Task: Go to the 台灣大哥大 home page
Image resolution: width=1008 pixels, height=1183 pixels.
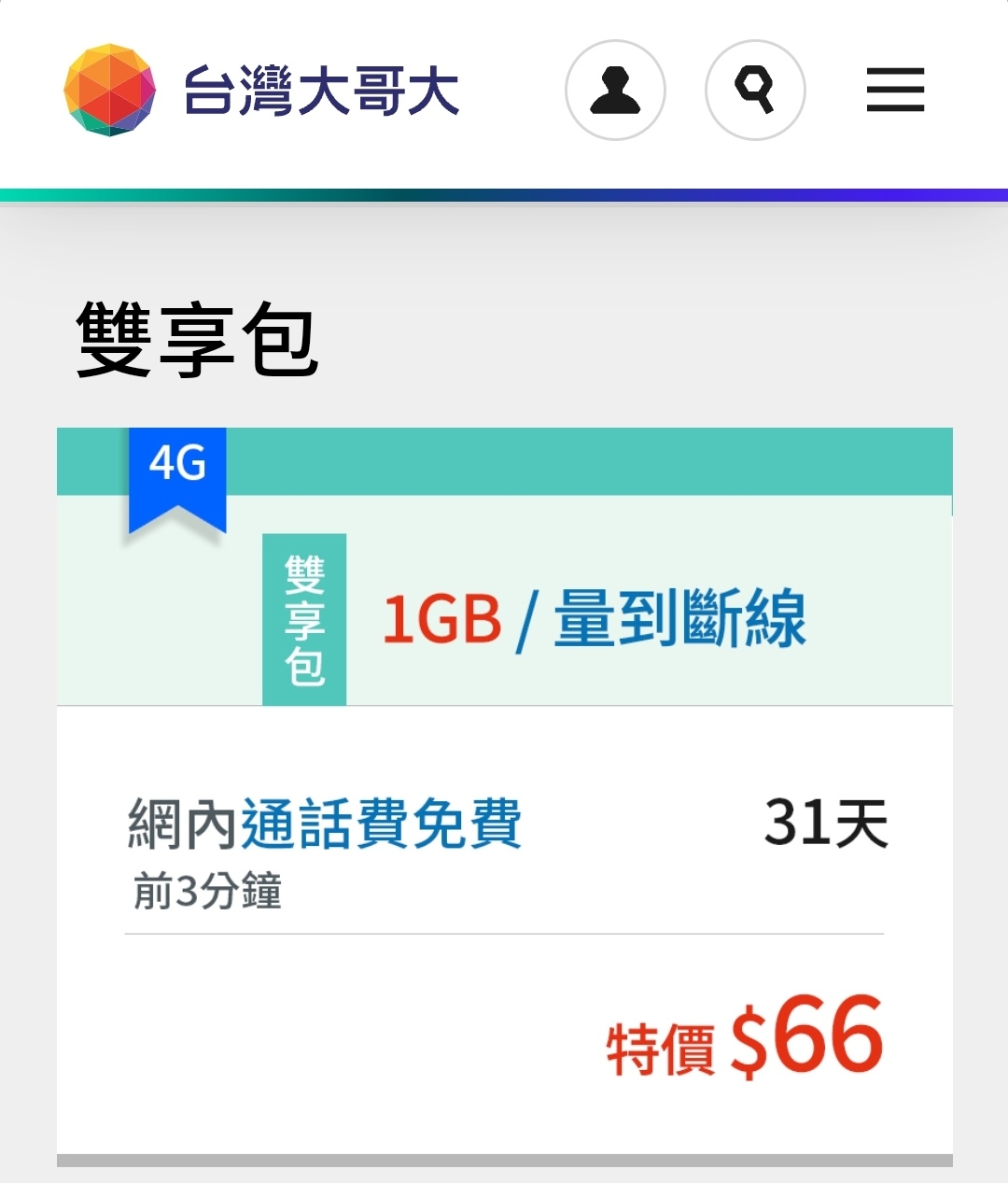Action: coord(261,91)
